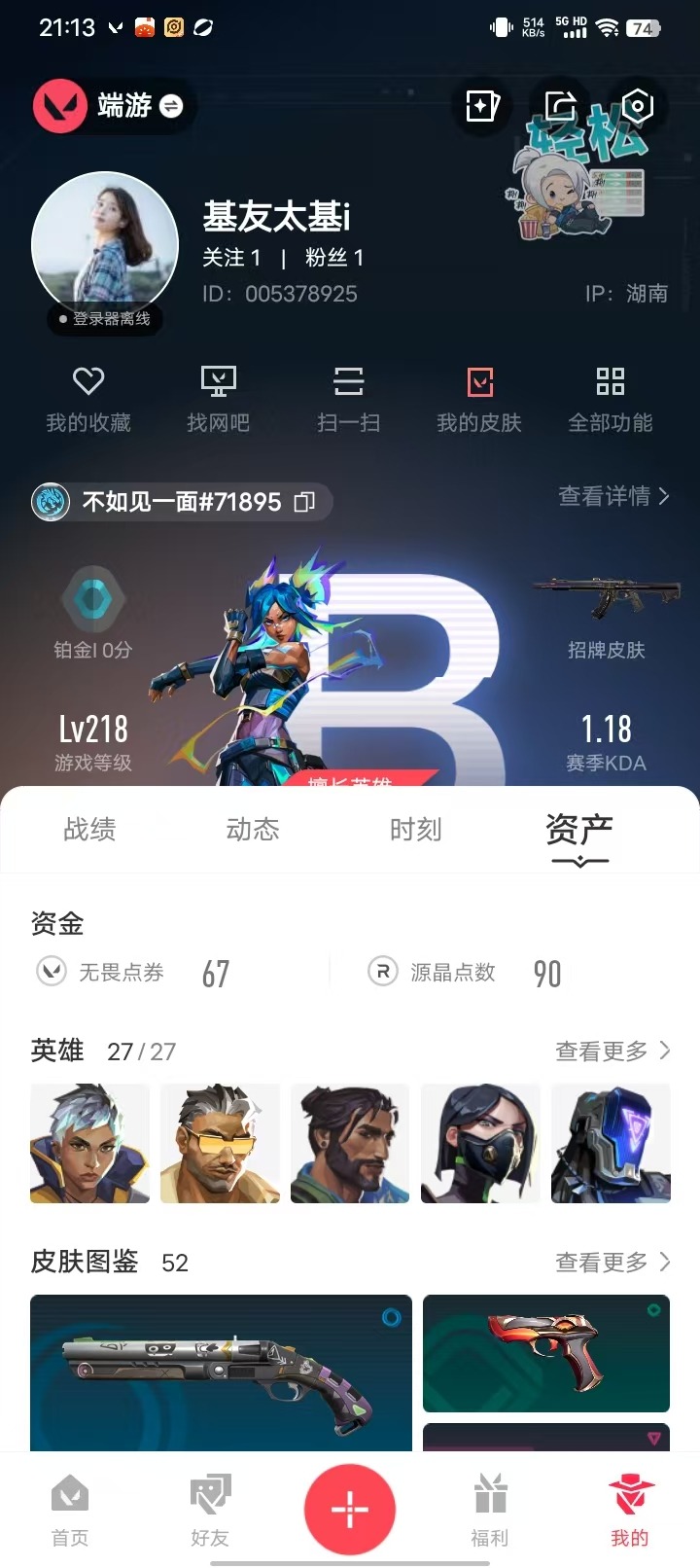Switch to the 动态 tab
The image size is (700, 1568).
[253, 830]
